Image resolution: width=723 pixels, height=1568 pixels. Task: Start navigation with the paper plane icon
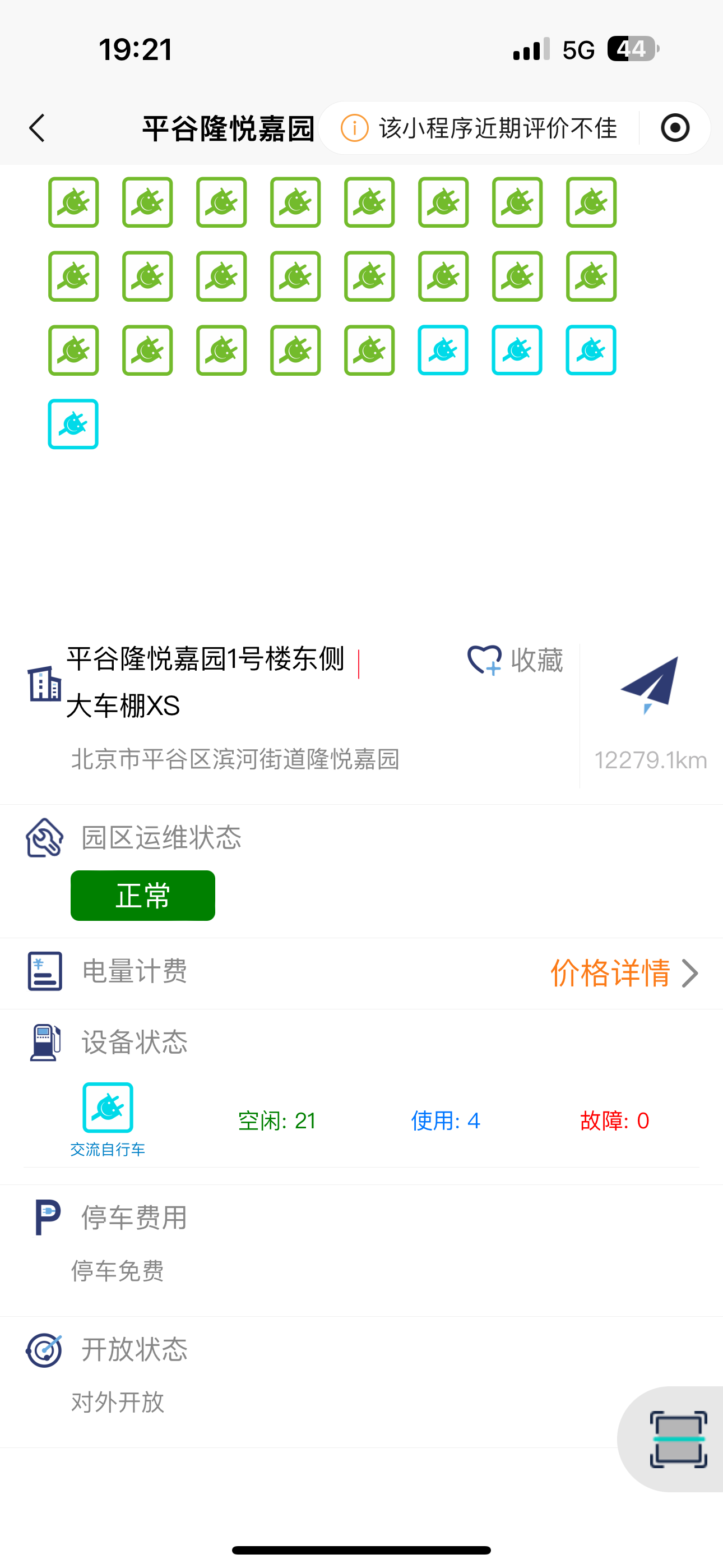(x=650, y=684)
